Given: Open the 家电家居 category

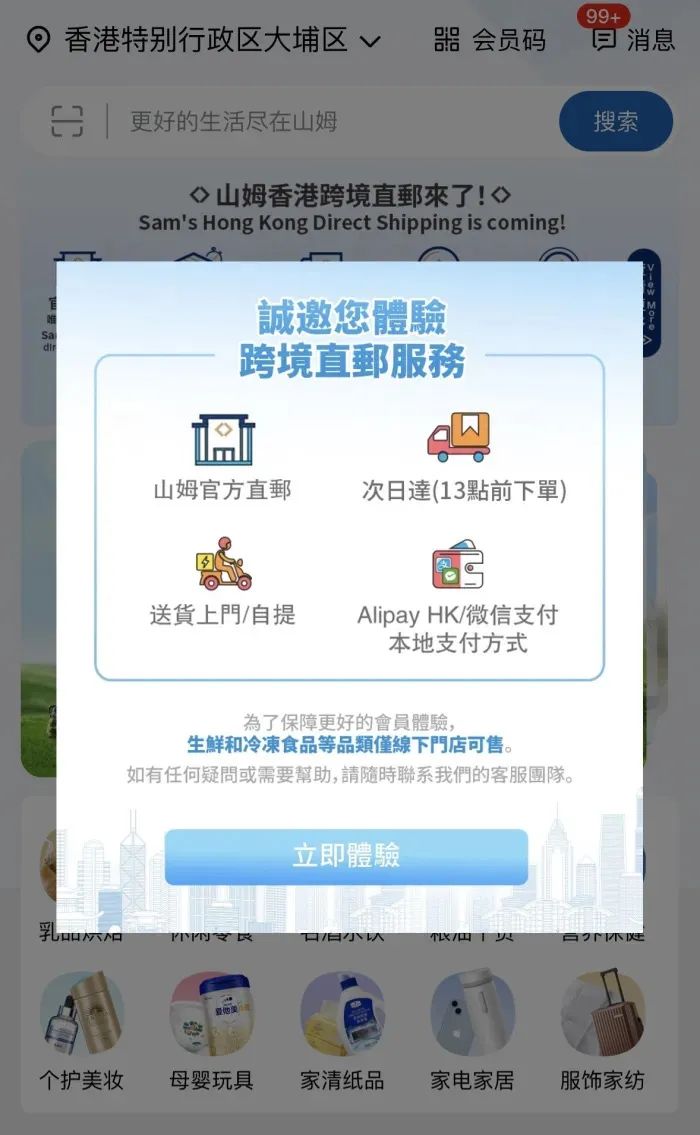Looking at the screenshot, I should click(x=472, y=1030).
